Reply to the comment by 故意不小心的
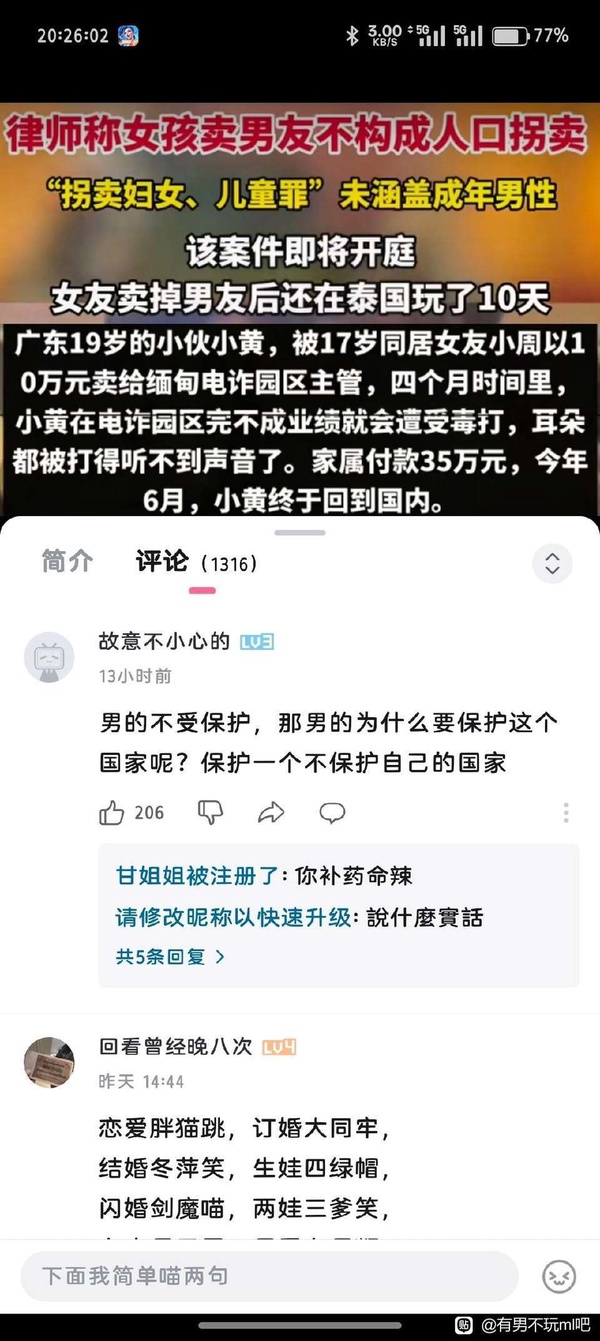 332,813
